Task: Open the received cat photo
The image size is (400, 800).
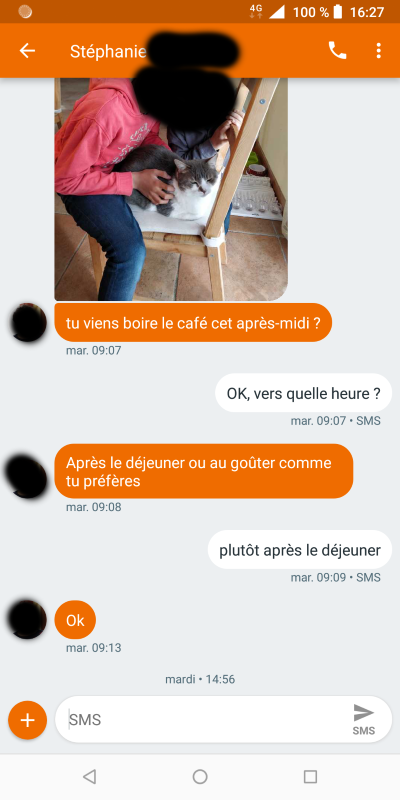Action: click(x=171, y=189)
